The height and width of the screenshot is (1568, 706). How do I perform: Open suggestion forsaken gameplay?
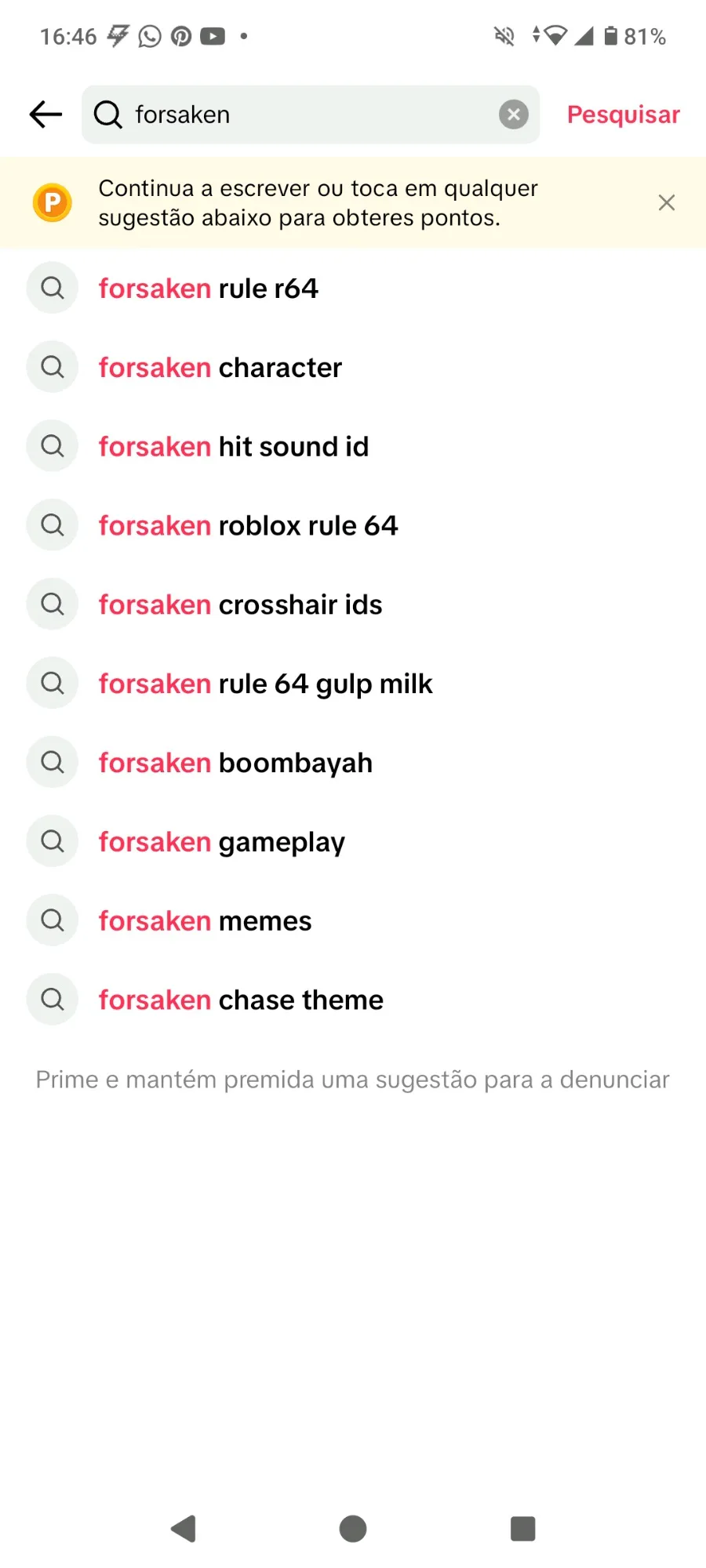tap(353, 842)
